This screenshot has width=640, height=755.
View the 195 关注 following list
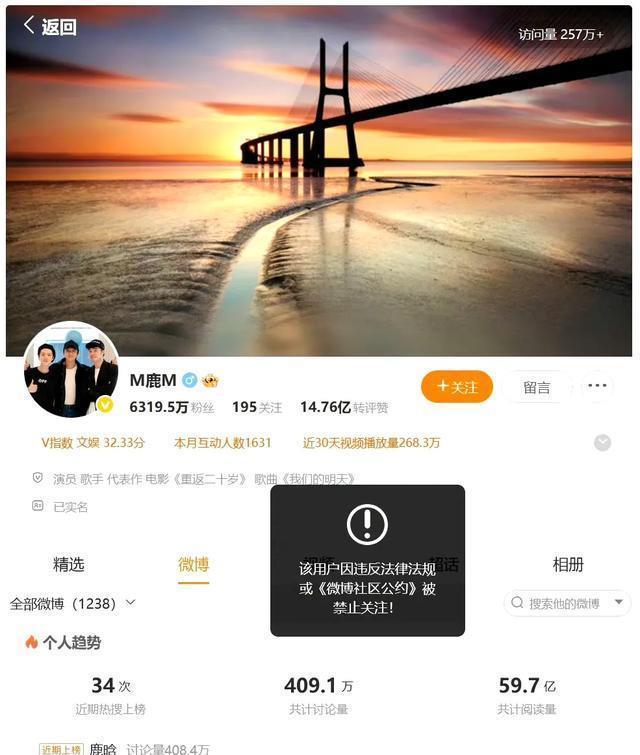pos(257,407)
